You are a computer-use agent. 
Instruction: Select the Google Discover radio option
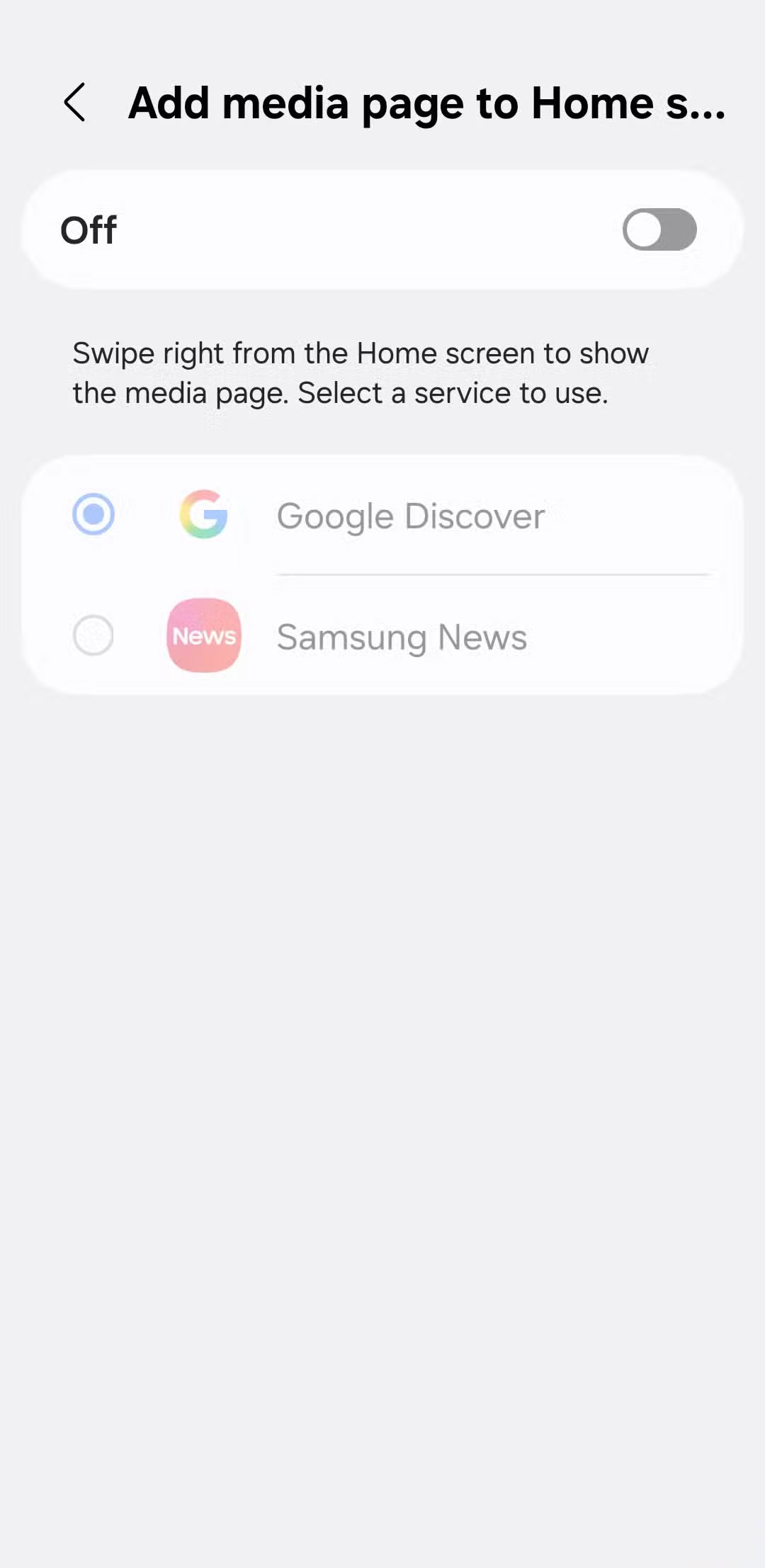coord(93,514)
